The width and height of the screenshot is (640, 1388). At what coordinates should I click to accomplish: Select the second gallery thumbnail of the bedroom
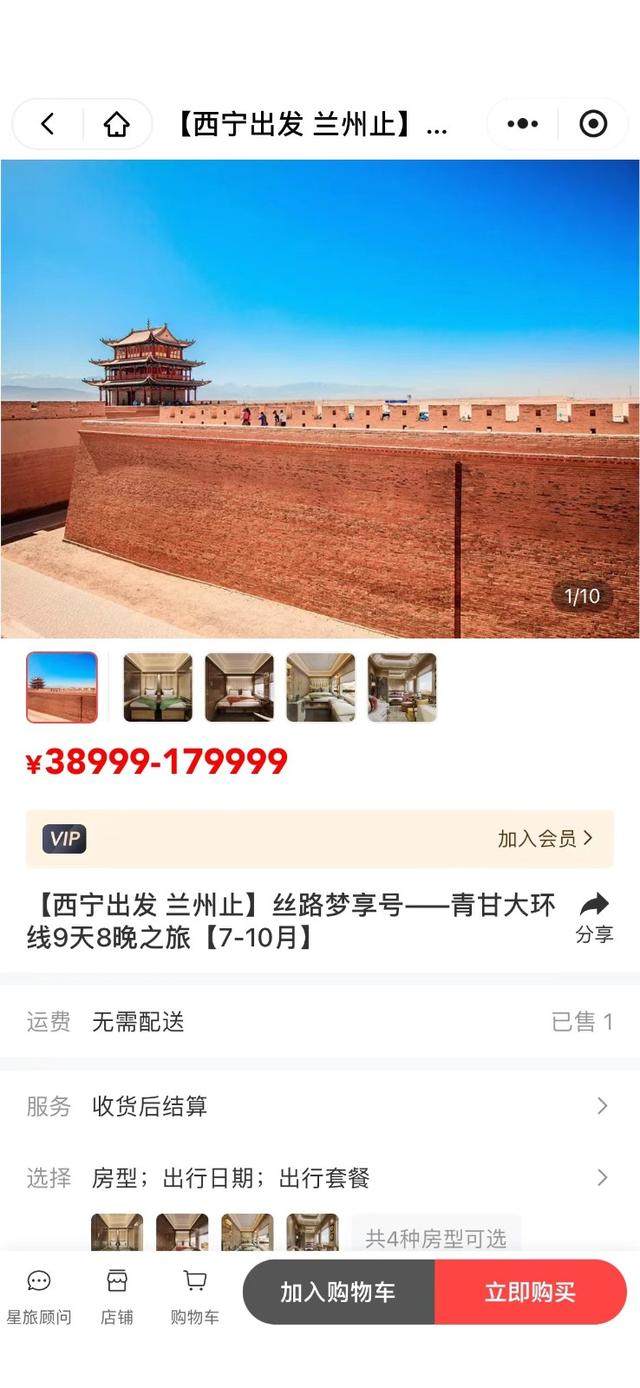click(x=157, y=687)
